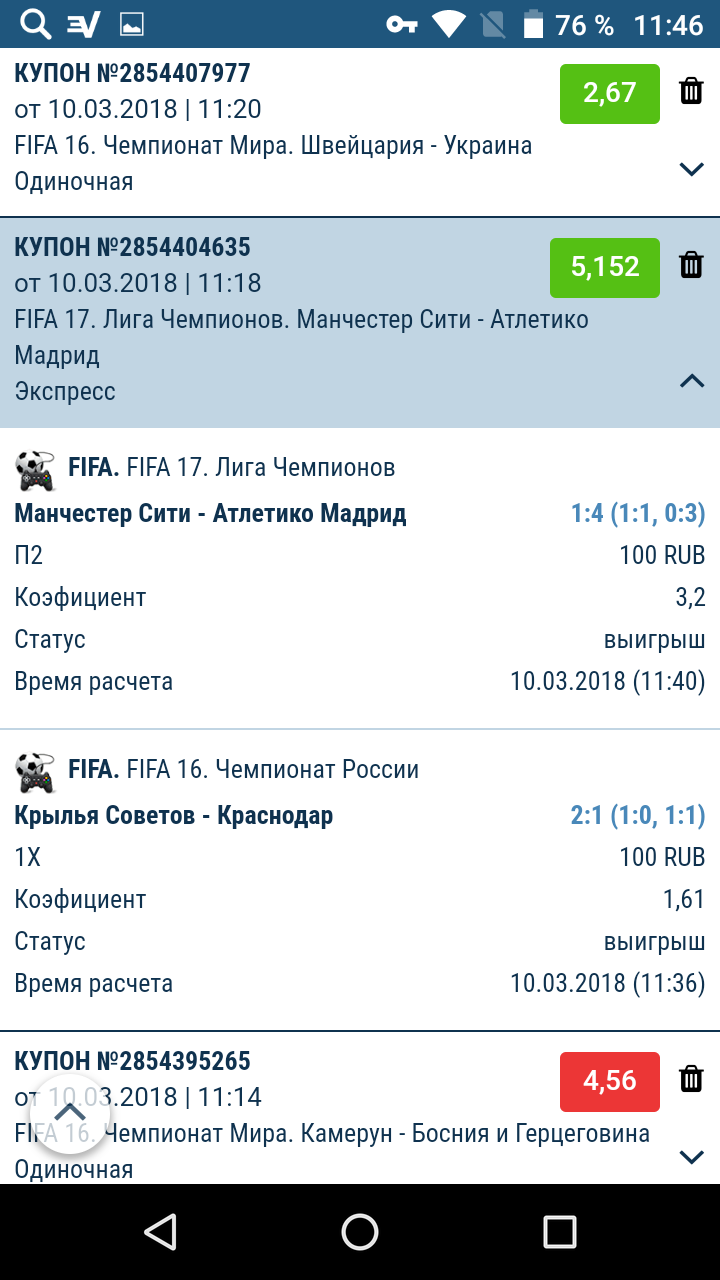Delete coupon №2854404635
The height and width of the screenshot is (1280, 720).
(x=691, y=265)
